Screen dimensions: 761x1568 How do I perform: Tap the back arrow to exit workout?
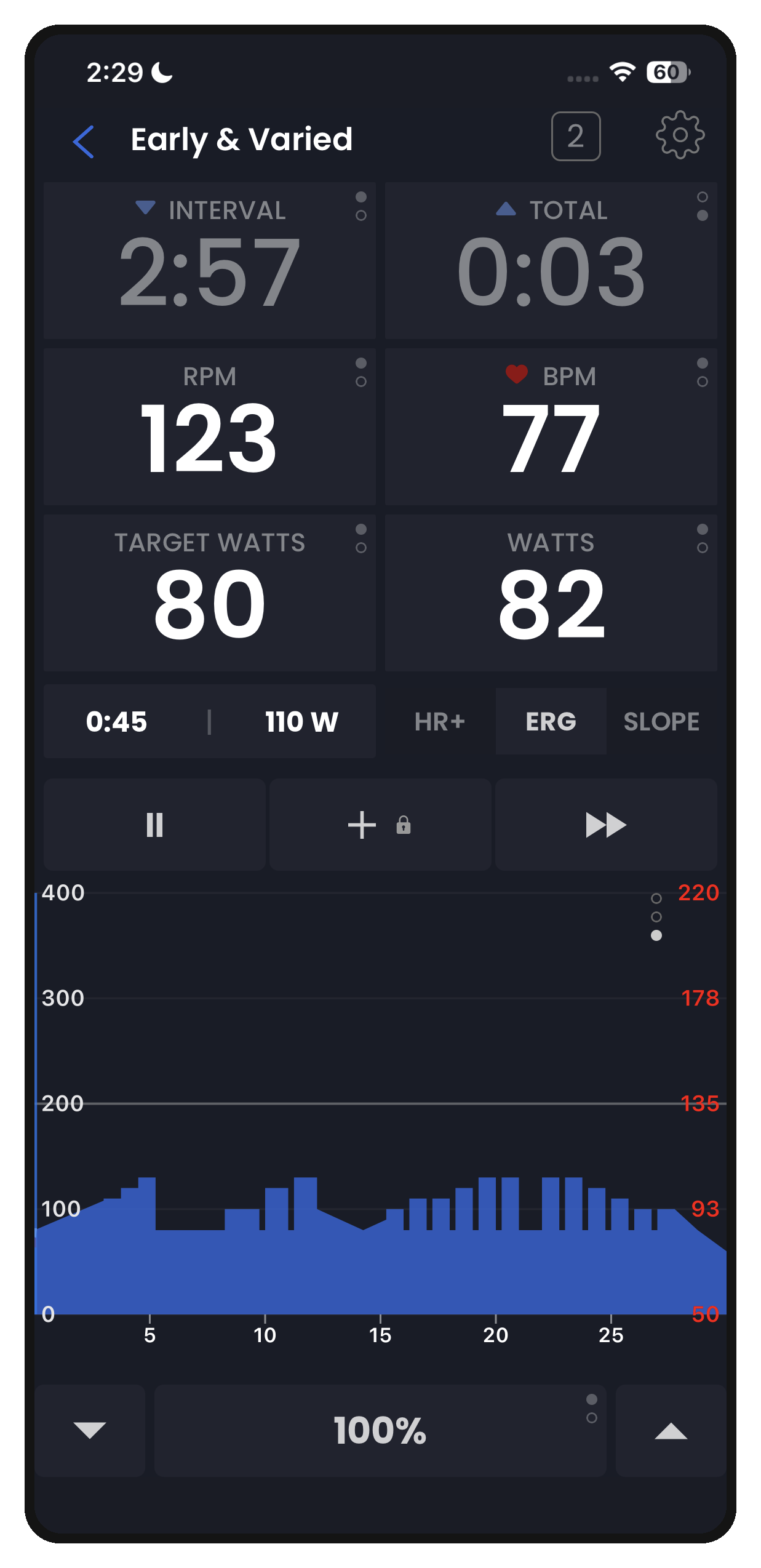(x=84, y=140)
